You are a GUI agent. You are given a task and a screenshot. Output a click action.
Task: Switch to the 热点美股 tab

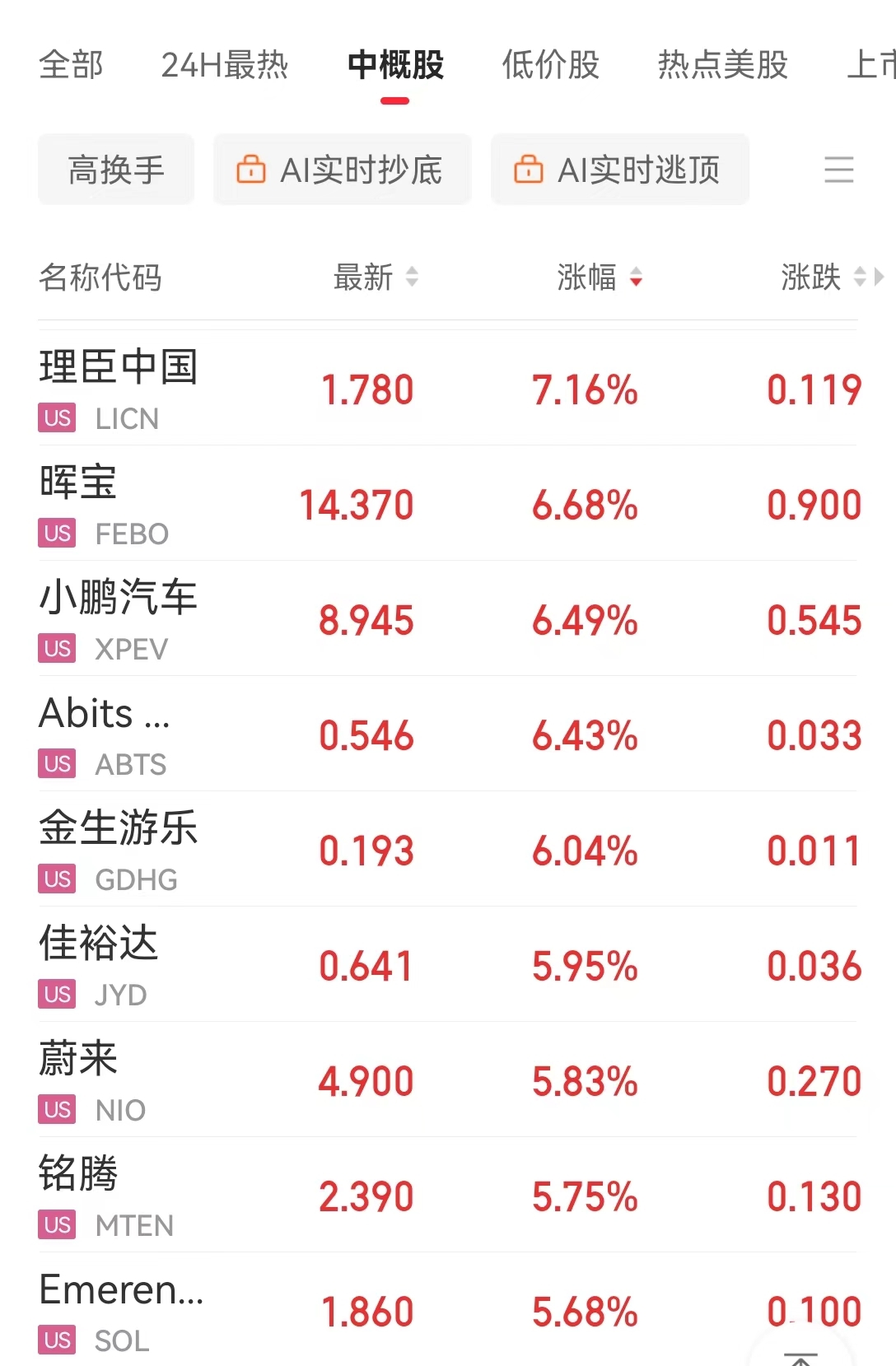click(x=723, y=66)
